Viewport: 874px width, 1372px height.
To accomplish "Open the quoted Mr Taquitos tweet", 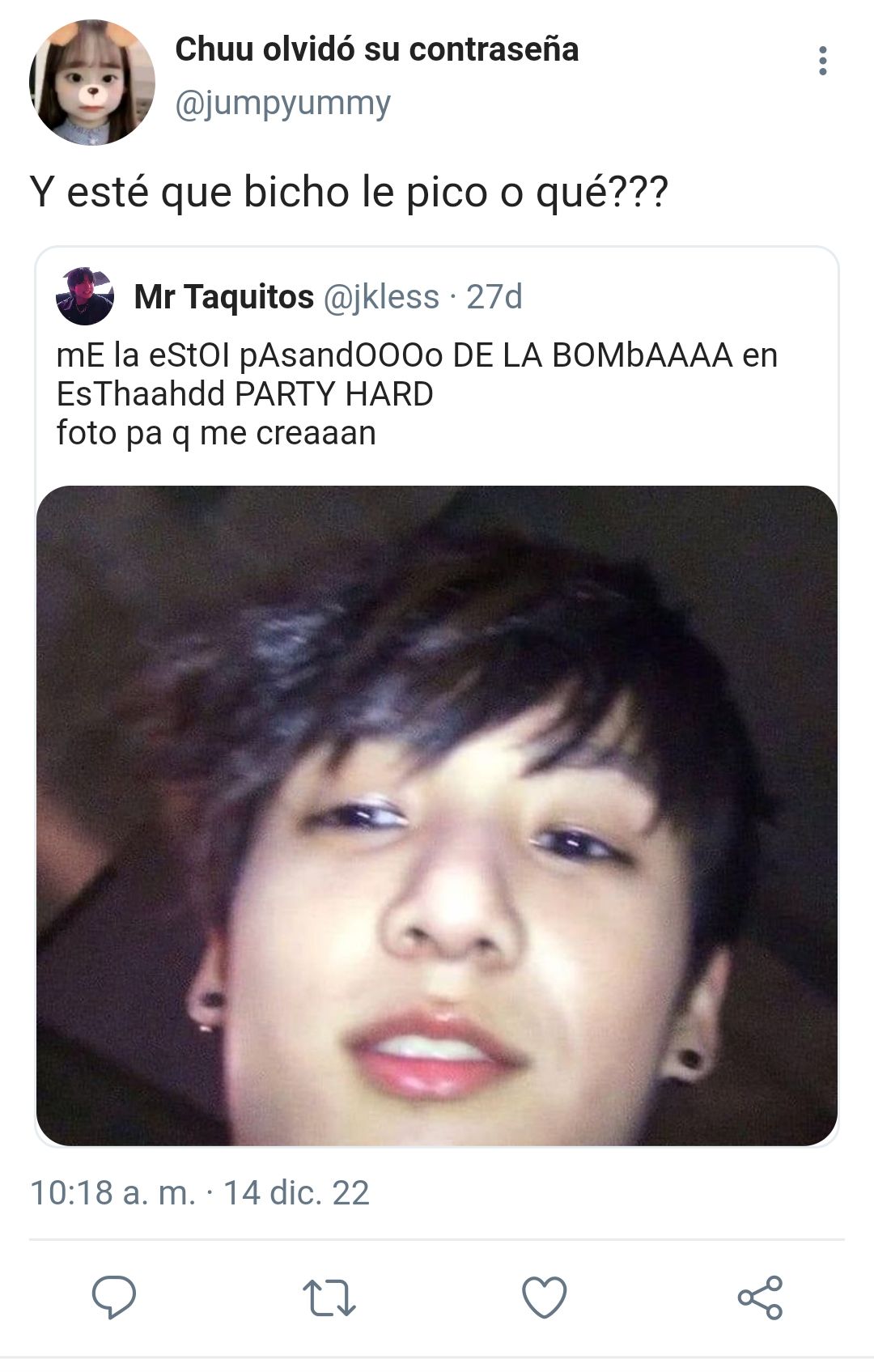I will tap(417, 394).
